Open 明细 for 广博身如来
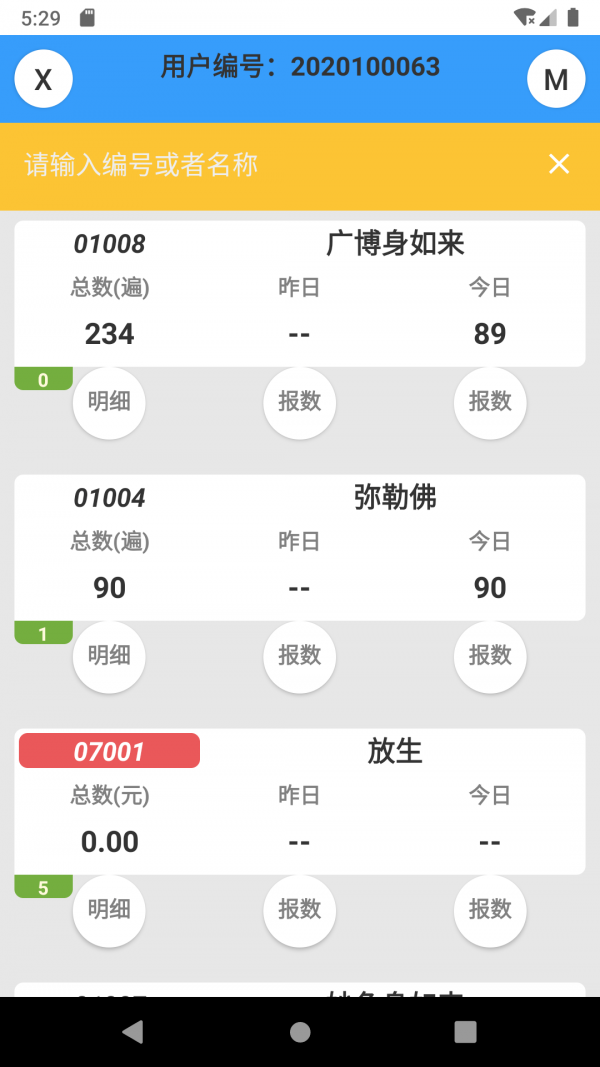Viewport: 600px width, 1067px height. point(109,402)
